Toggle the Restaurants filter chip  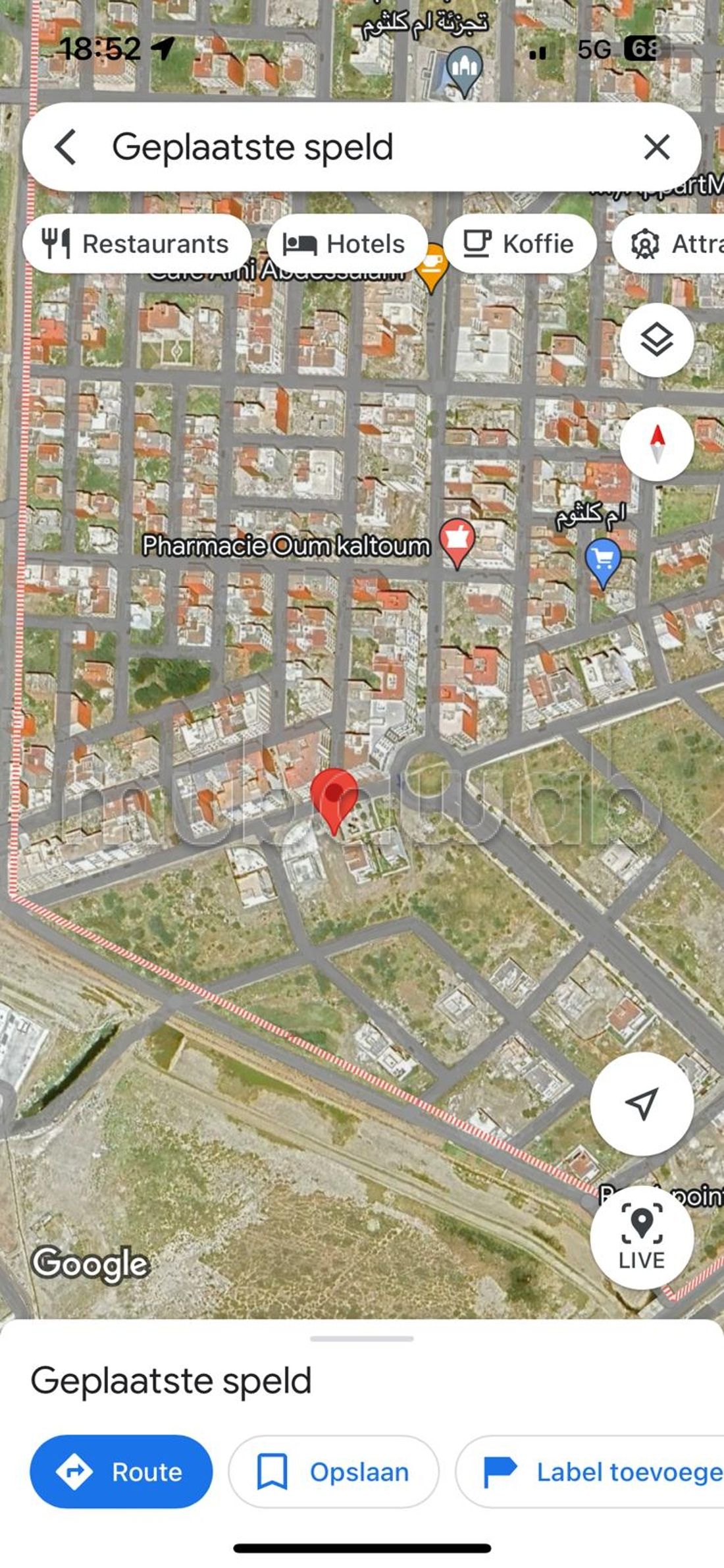(138, 244)
